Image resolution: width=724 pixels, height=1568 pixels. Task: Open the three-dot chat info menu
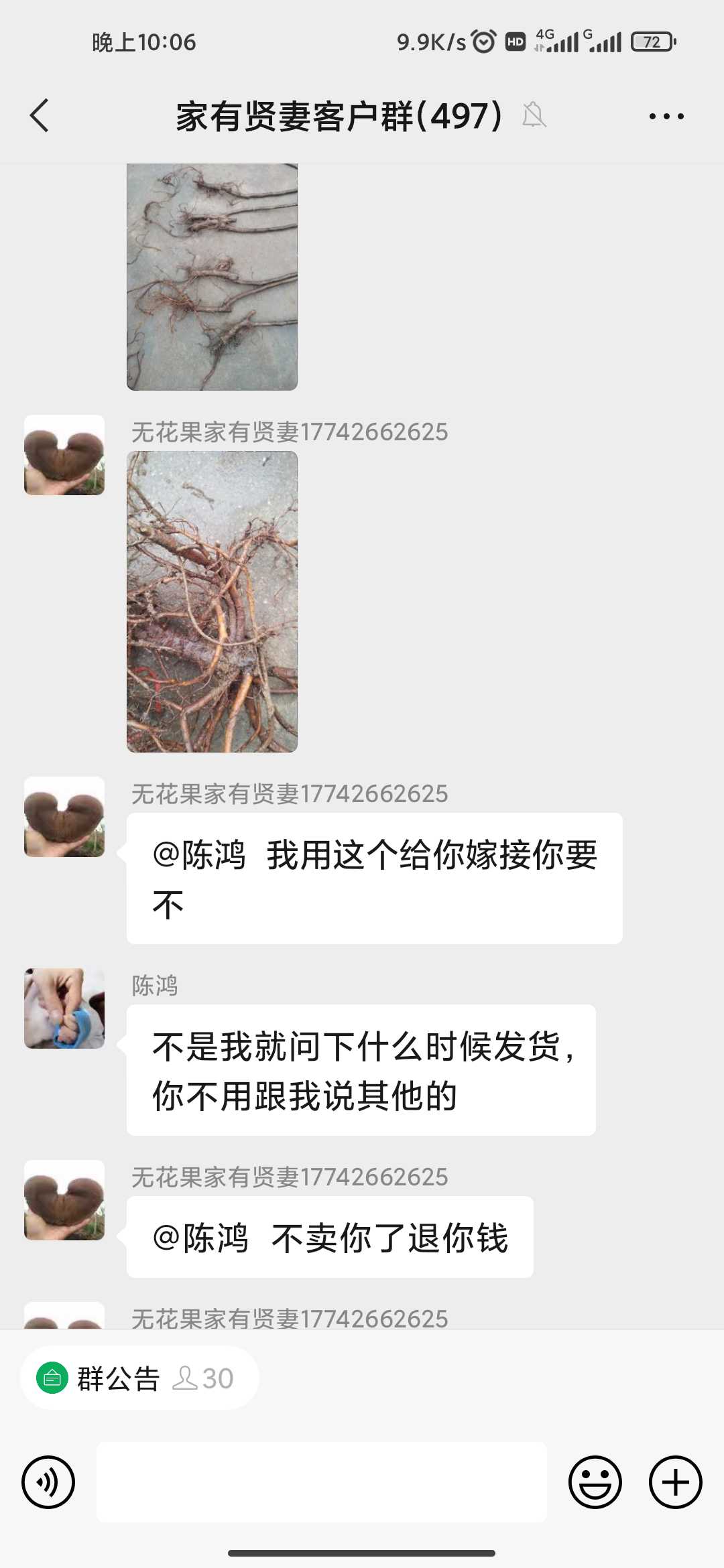[x=666, y=116]
